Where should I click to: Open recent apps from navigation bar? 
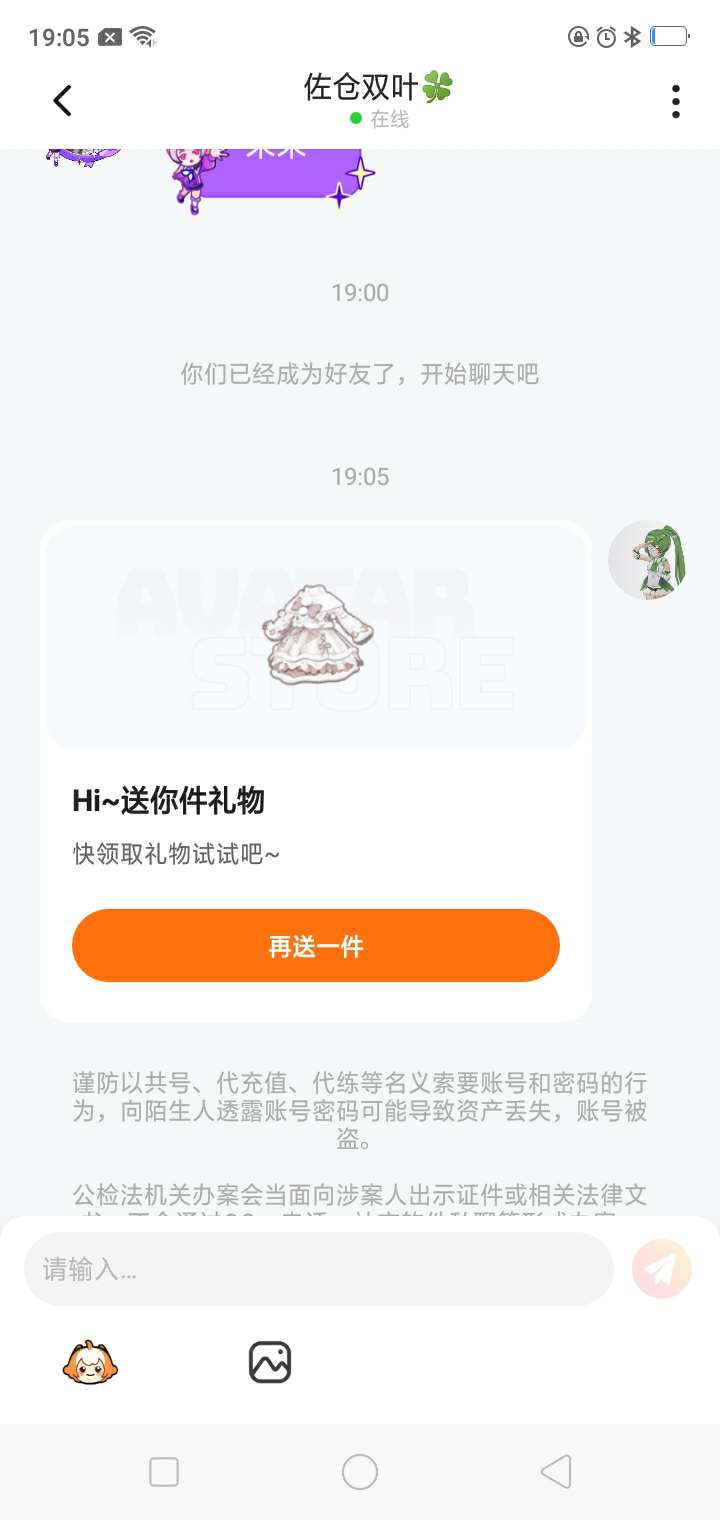(164, 1472)
